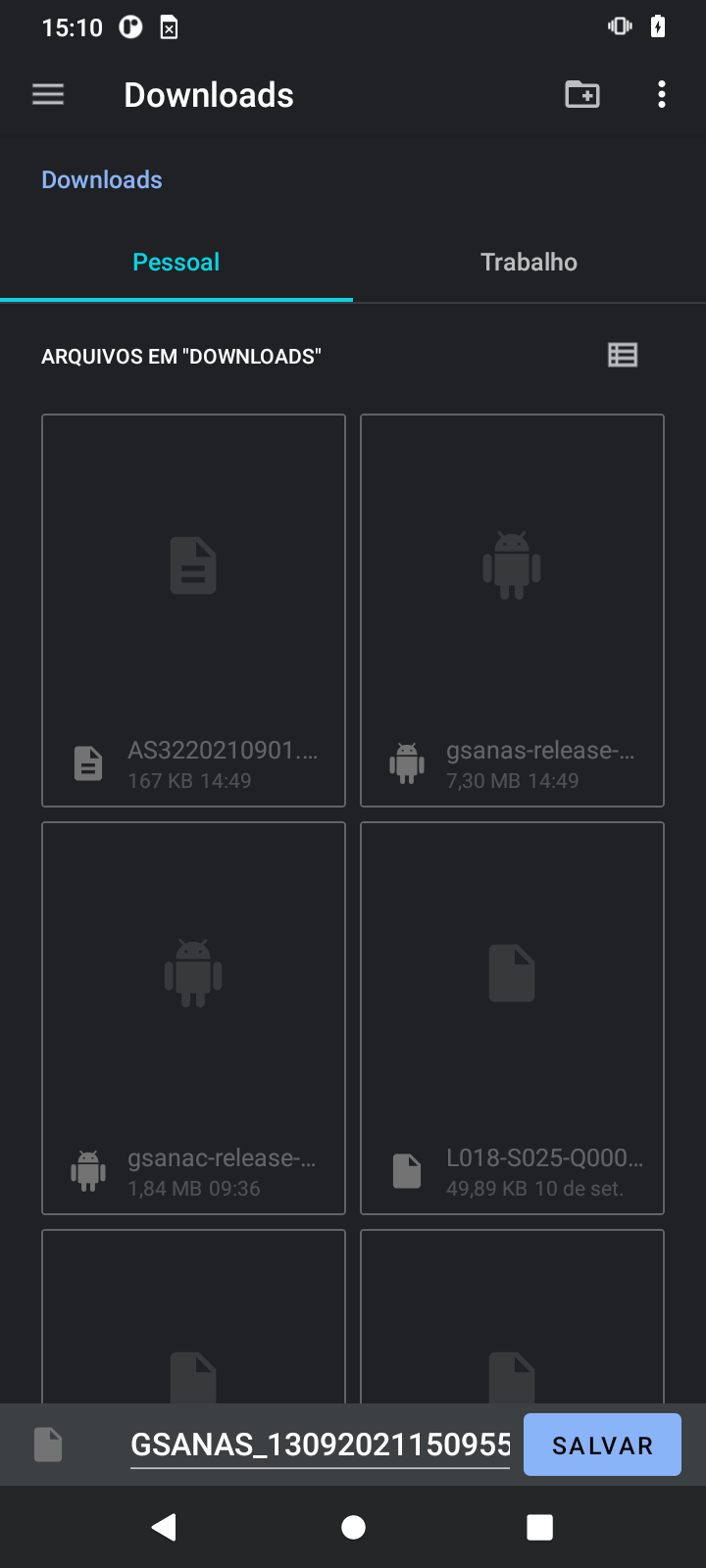
Task: Create a new folder
Action: click(582, 94)
